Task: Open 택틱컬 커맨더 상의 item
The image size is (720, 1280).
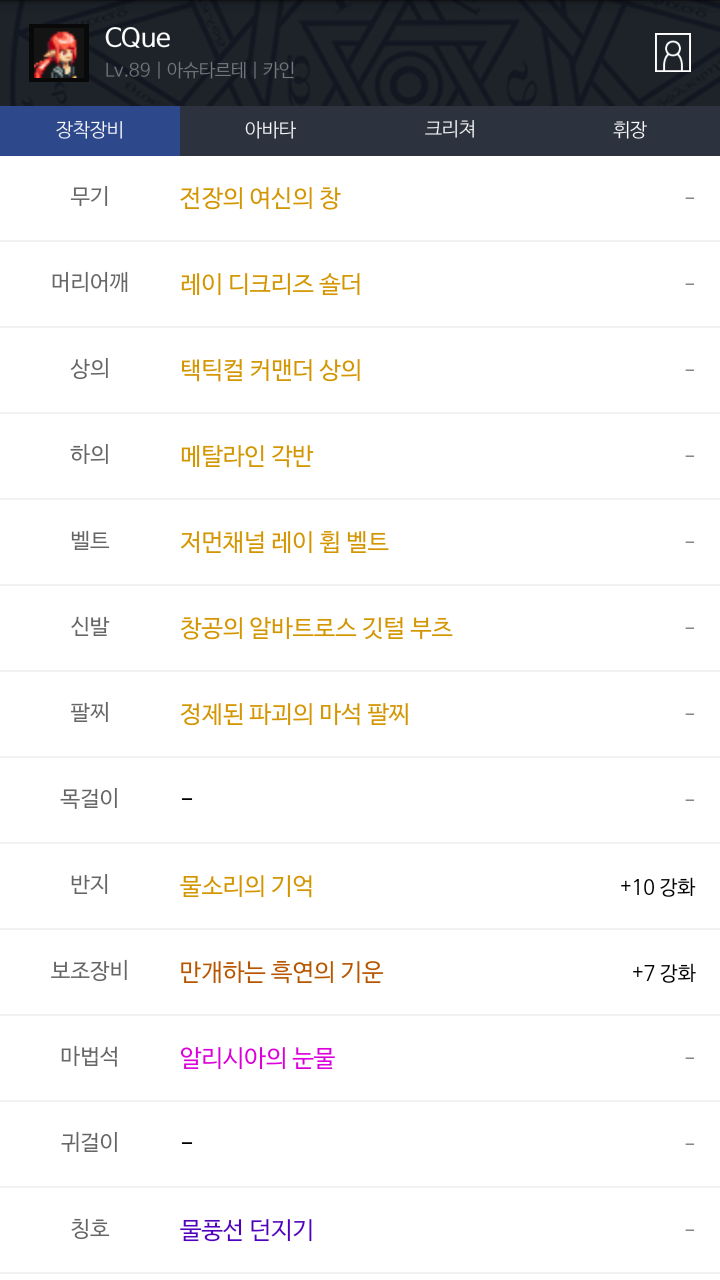Action: (270, 370)
